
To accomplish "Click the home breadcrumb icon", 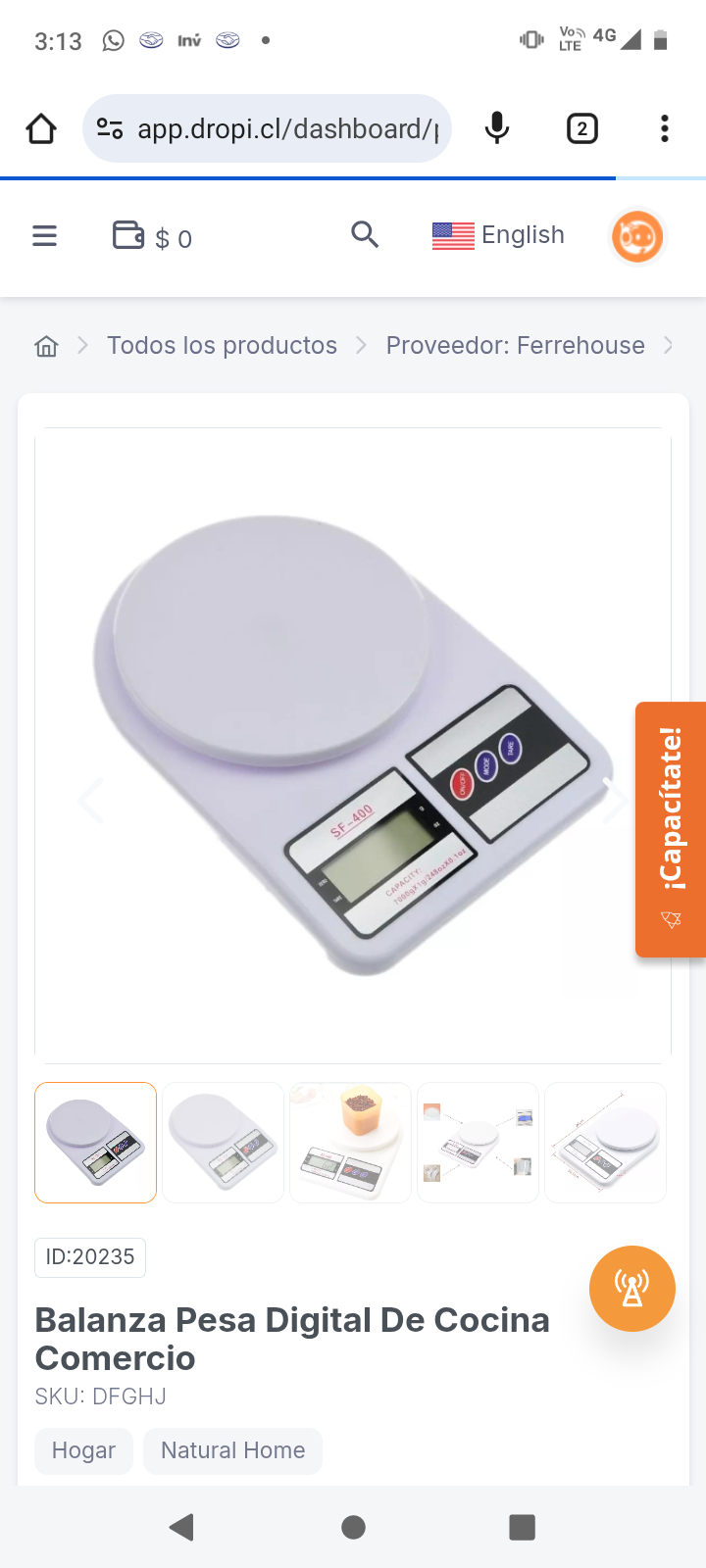I will coord(45,346).
